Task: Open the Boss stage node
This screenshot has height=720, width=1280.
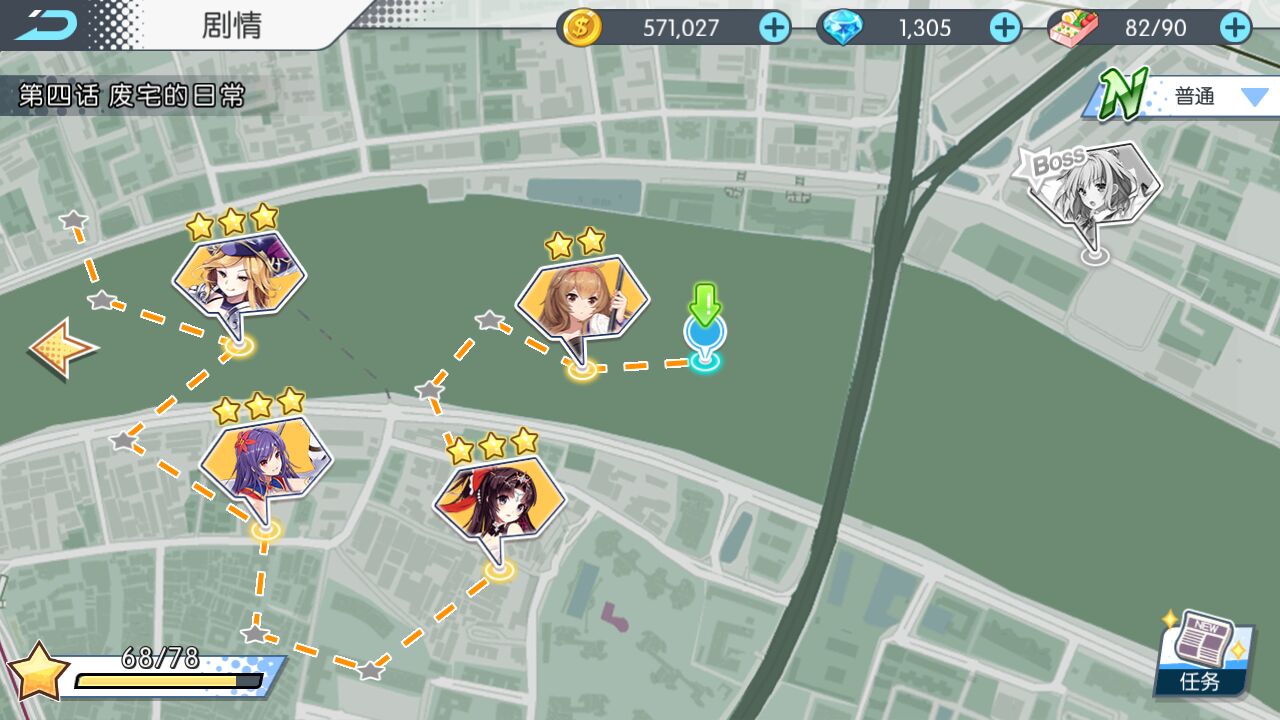Action: click(1093, 192)
